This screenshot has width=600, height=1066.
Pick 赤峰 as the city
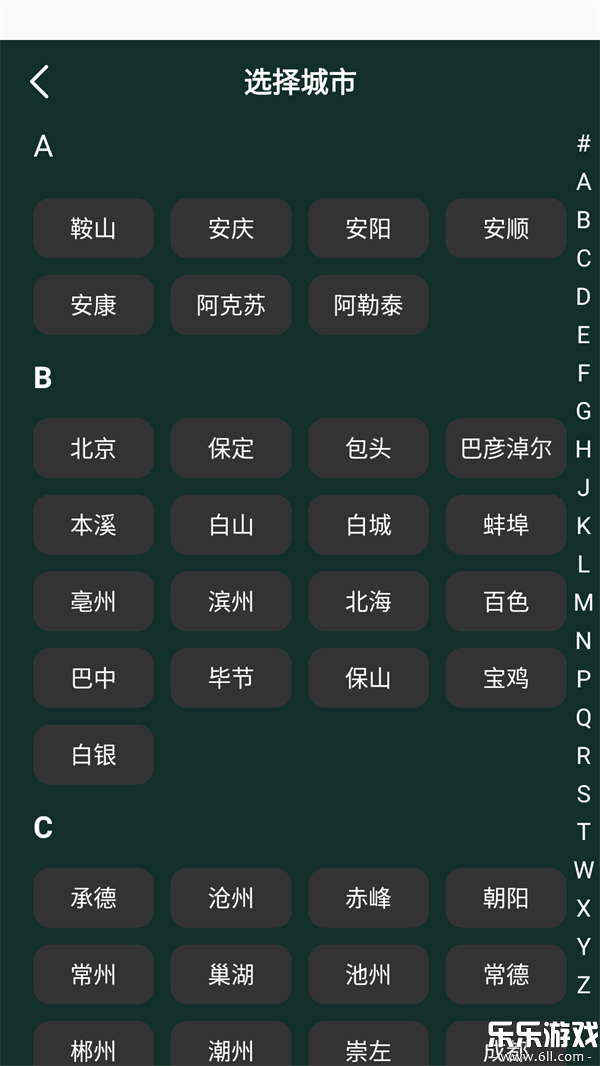click(x=368, y=898)
